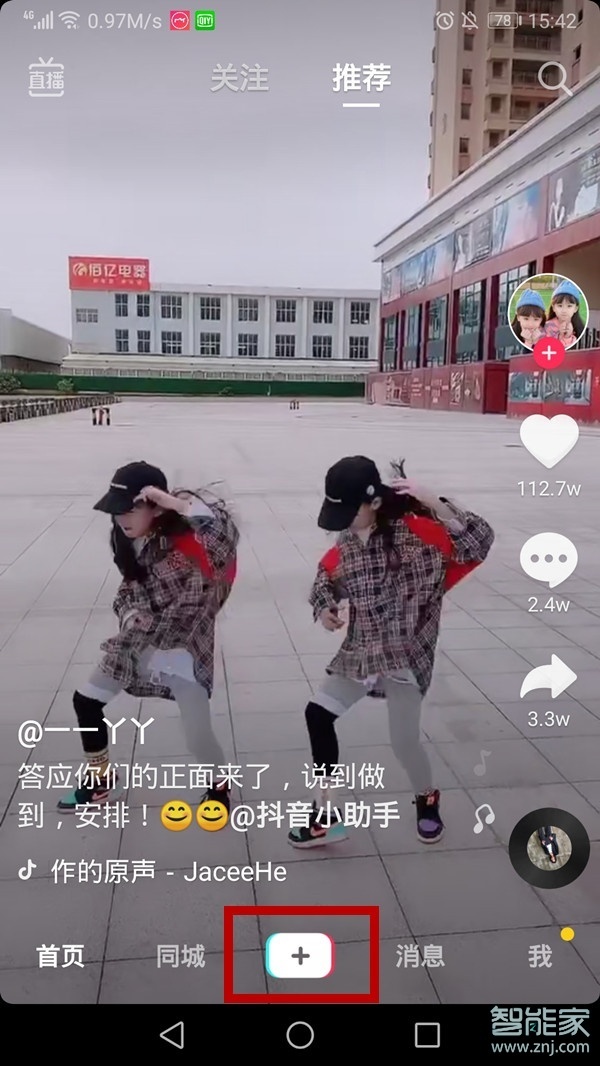Open the live stream icon
Screen dimensions: 600x1066
tap(46, 79)
